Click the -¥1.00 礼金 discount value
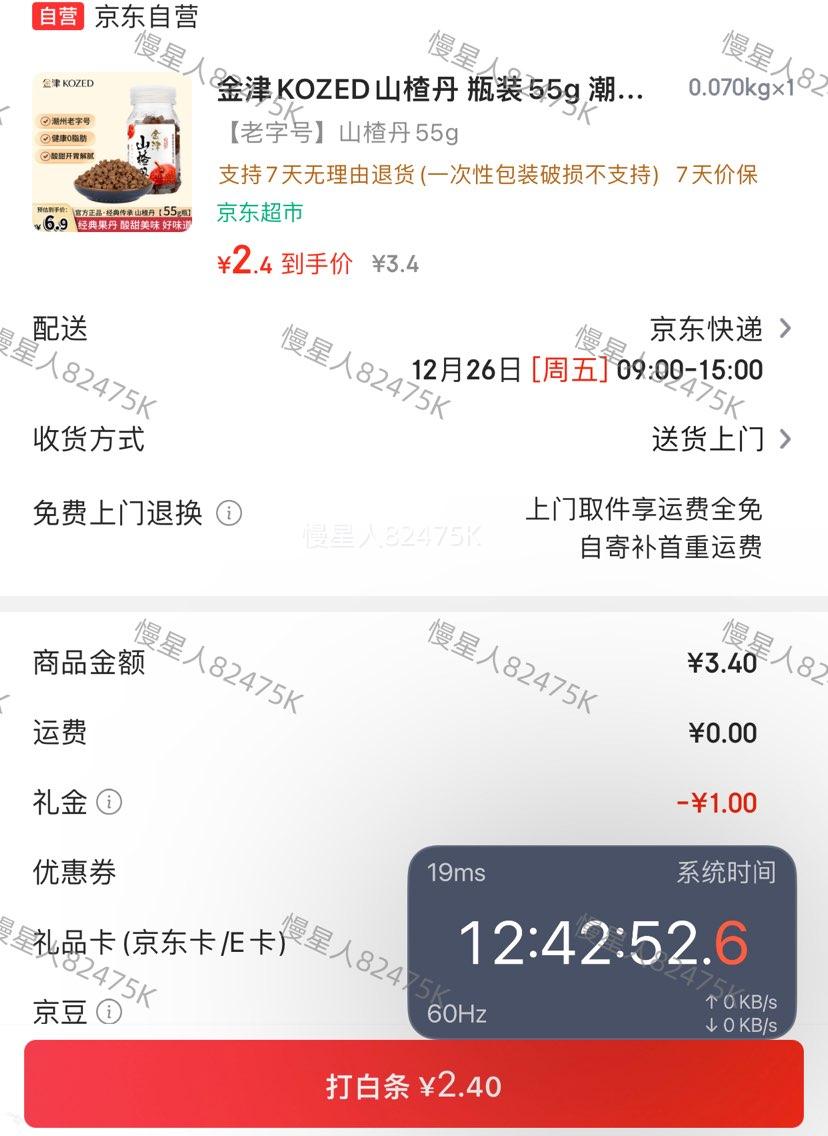 coord(718,803)
